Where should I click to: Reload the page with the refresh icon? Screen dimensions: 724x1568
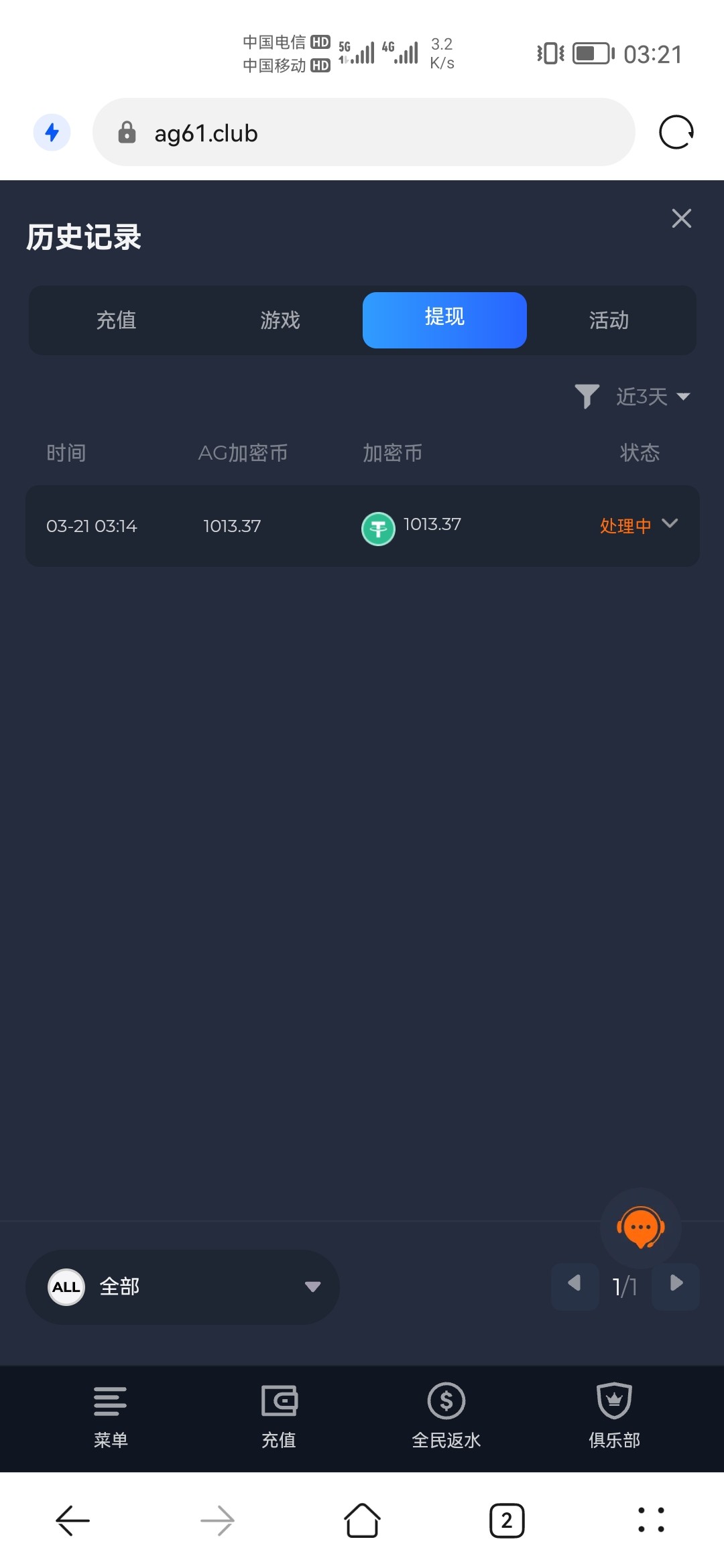pyautogui.click(x=676, y=132)
